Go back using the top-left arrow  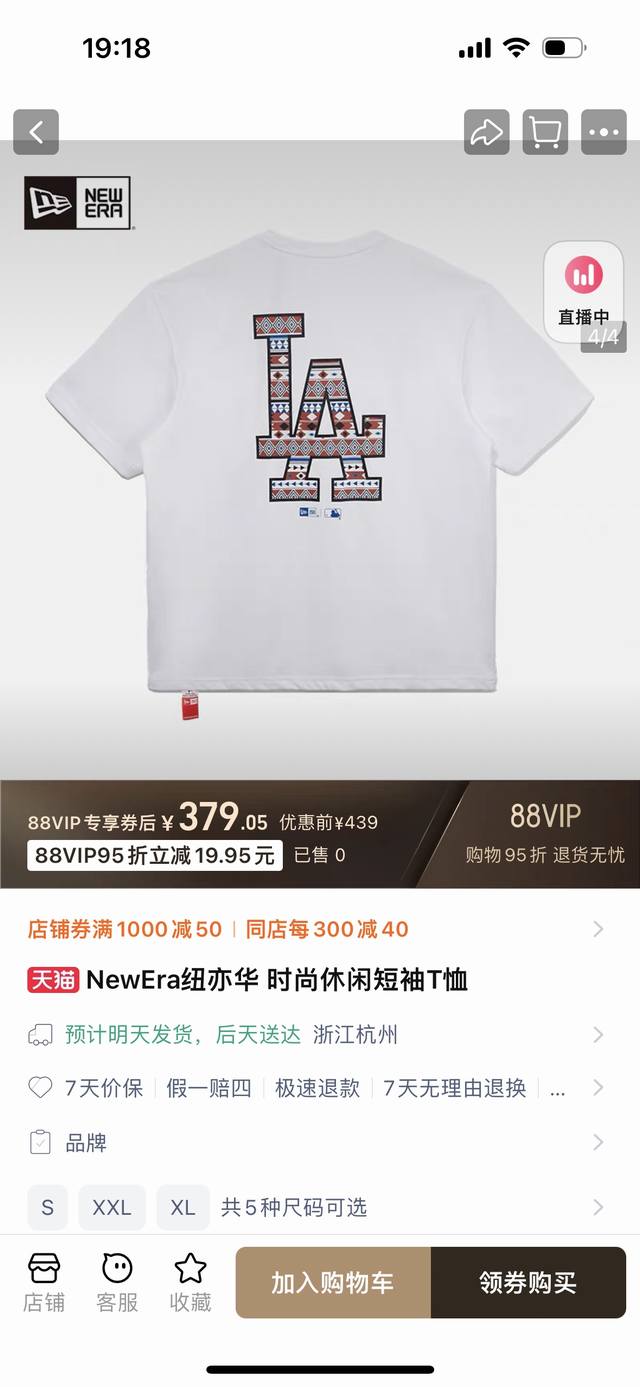pyautogui.click(x=36, y=132)
